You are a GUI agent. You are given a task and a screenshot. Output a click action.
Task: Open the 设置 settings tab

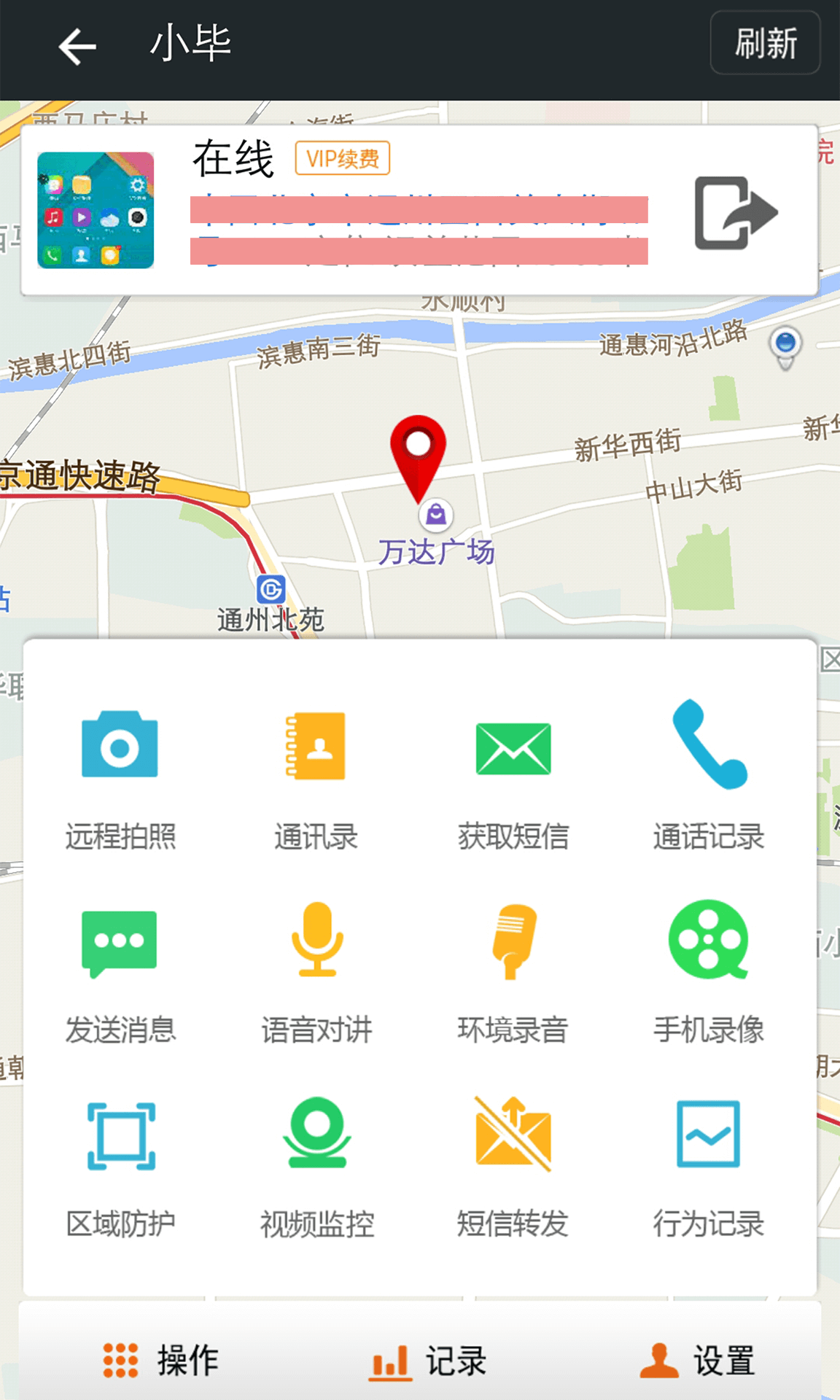coord(698,1361)
